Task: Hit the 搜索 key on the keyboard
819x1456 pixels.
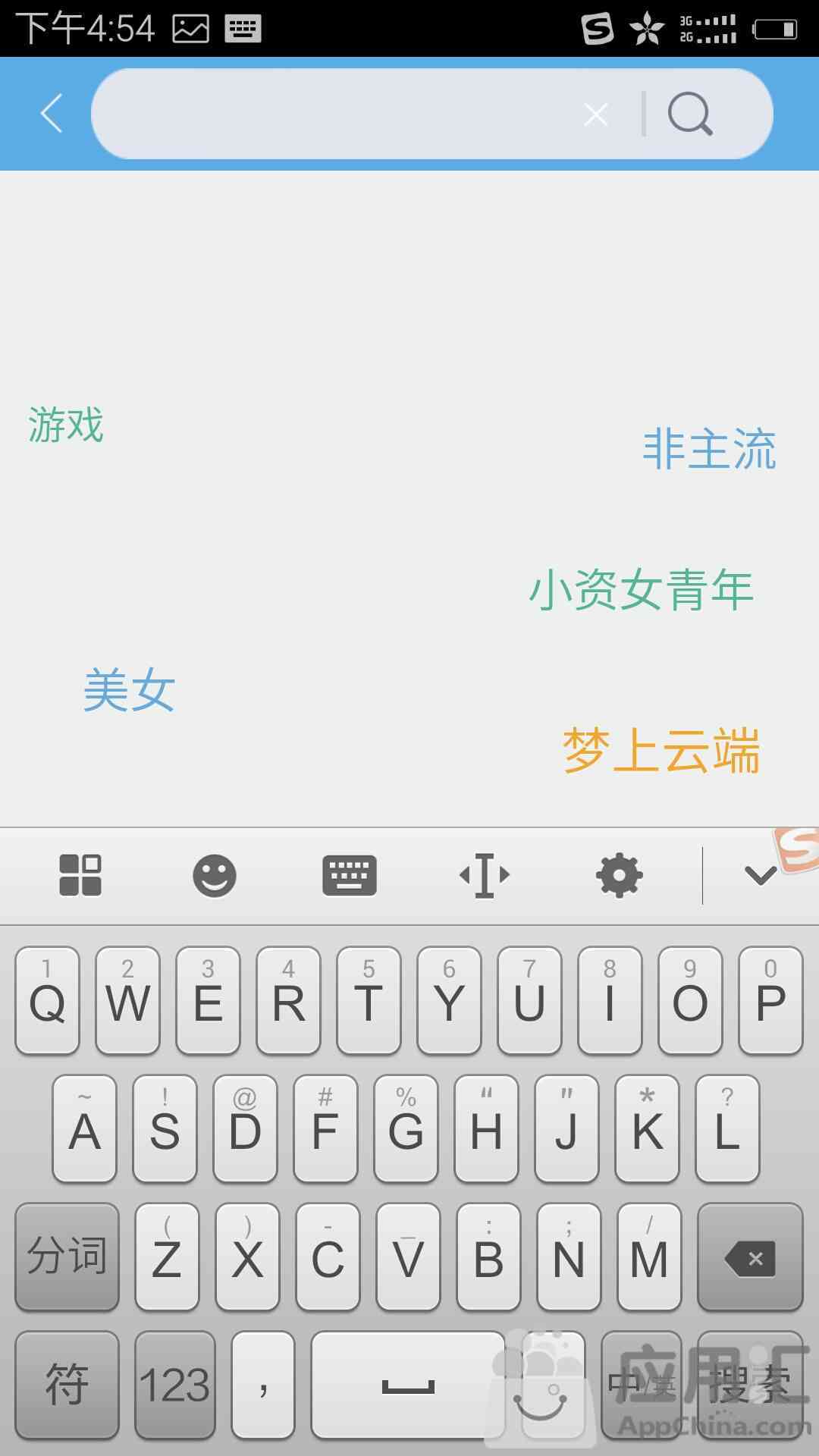Action: (x=750, y=1385)
